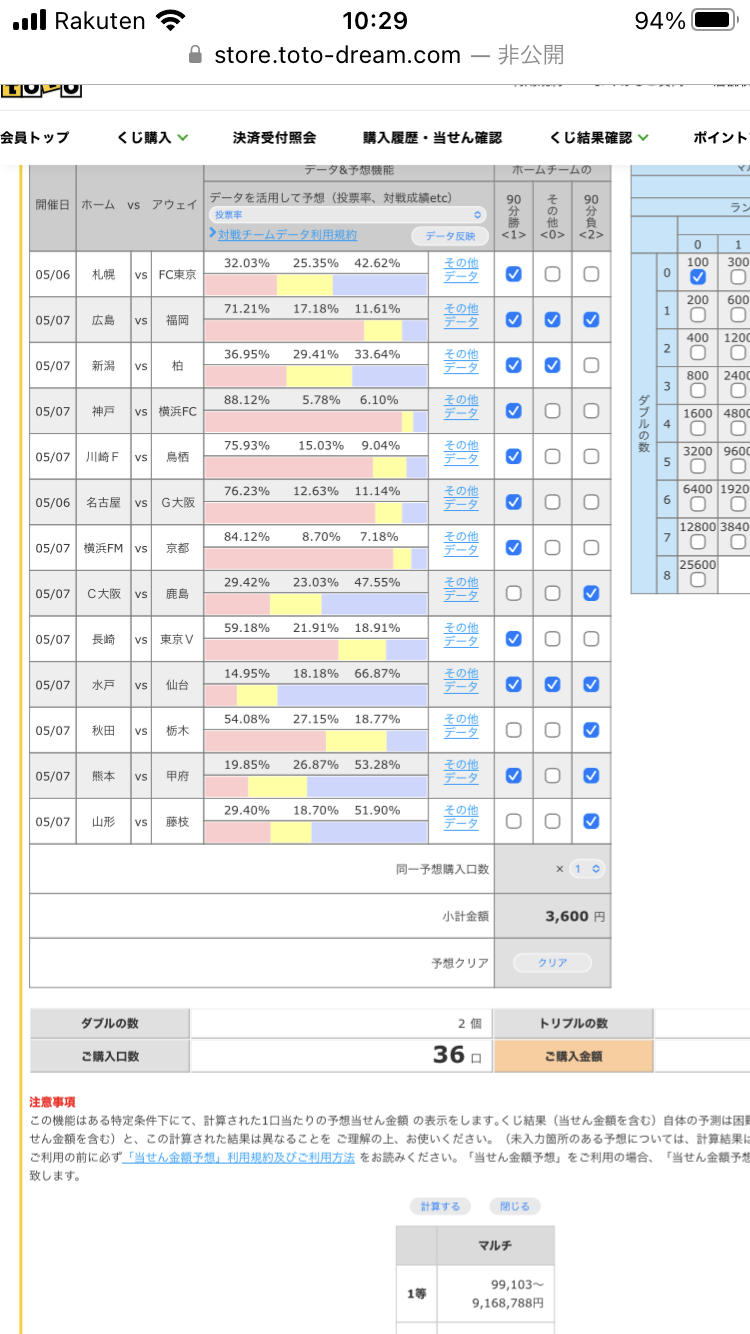Tap the データ反映 button
The height and width of the screenshot is (1334, 750).
450,236
